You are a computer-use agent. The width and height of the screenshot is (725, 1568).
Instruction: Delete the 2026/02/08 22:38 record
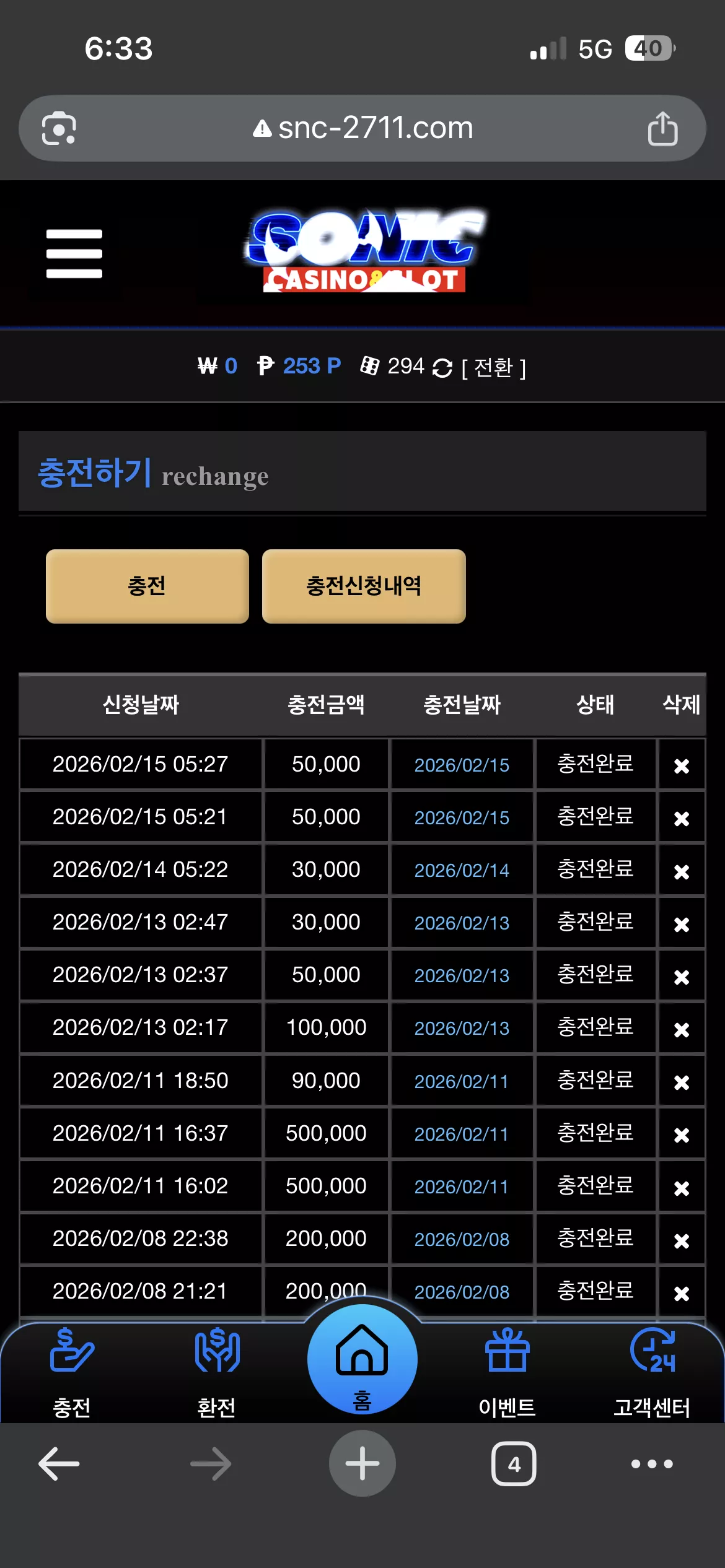coord(682,1240)
